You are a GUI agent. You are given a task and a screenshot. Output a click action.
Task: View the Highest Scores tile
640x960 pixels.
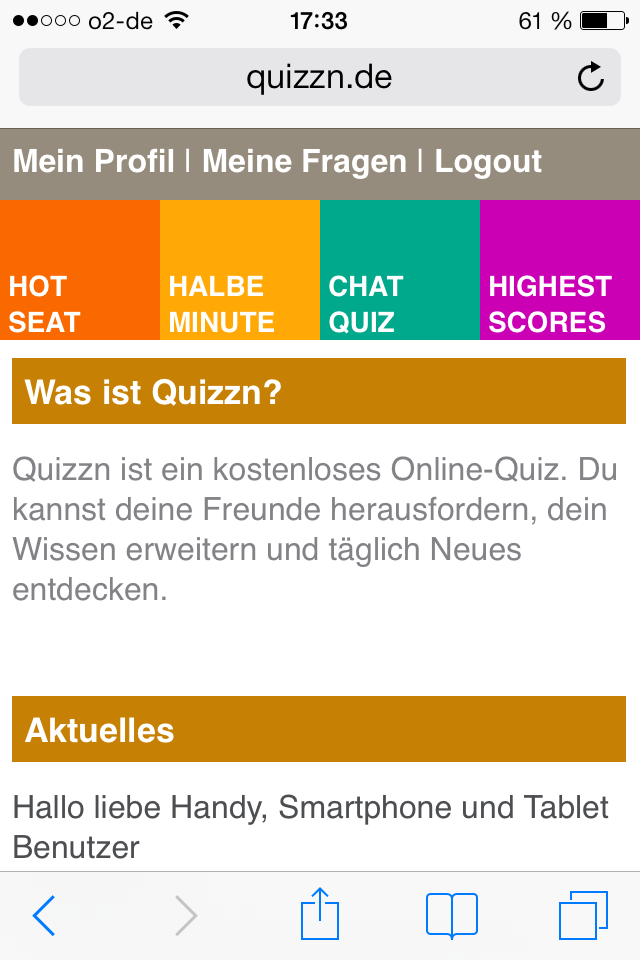pos(560,270)
